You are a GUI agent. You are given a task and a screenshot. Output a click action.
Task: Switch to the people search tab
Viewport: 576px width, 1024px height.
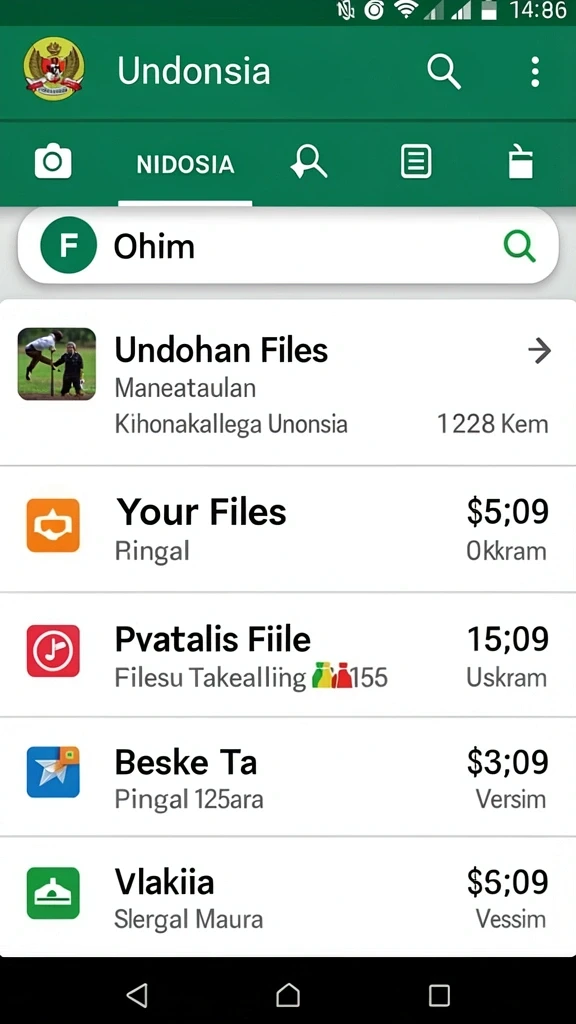308,162
